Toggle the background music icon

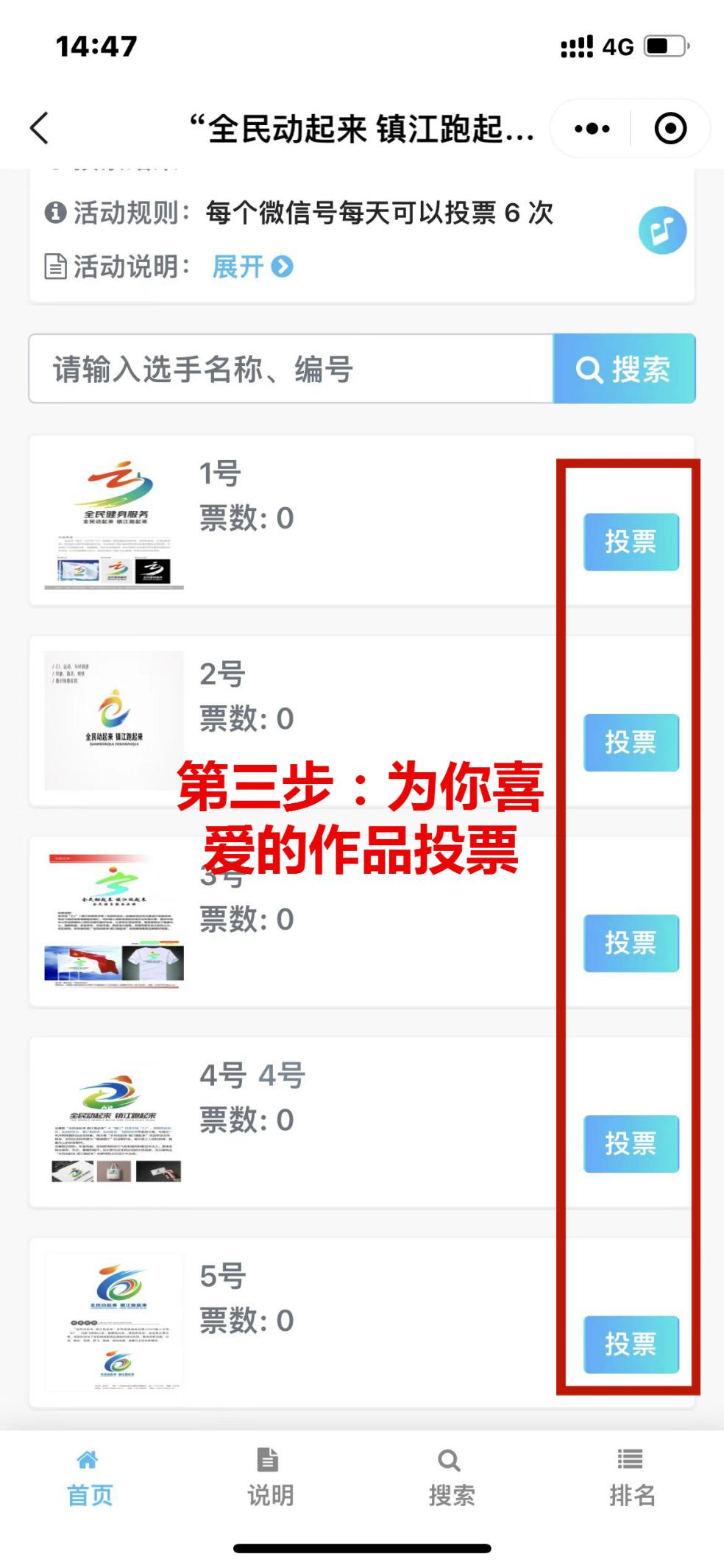[x=662, y=230]
